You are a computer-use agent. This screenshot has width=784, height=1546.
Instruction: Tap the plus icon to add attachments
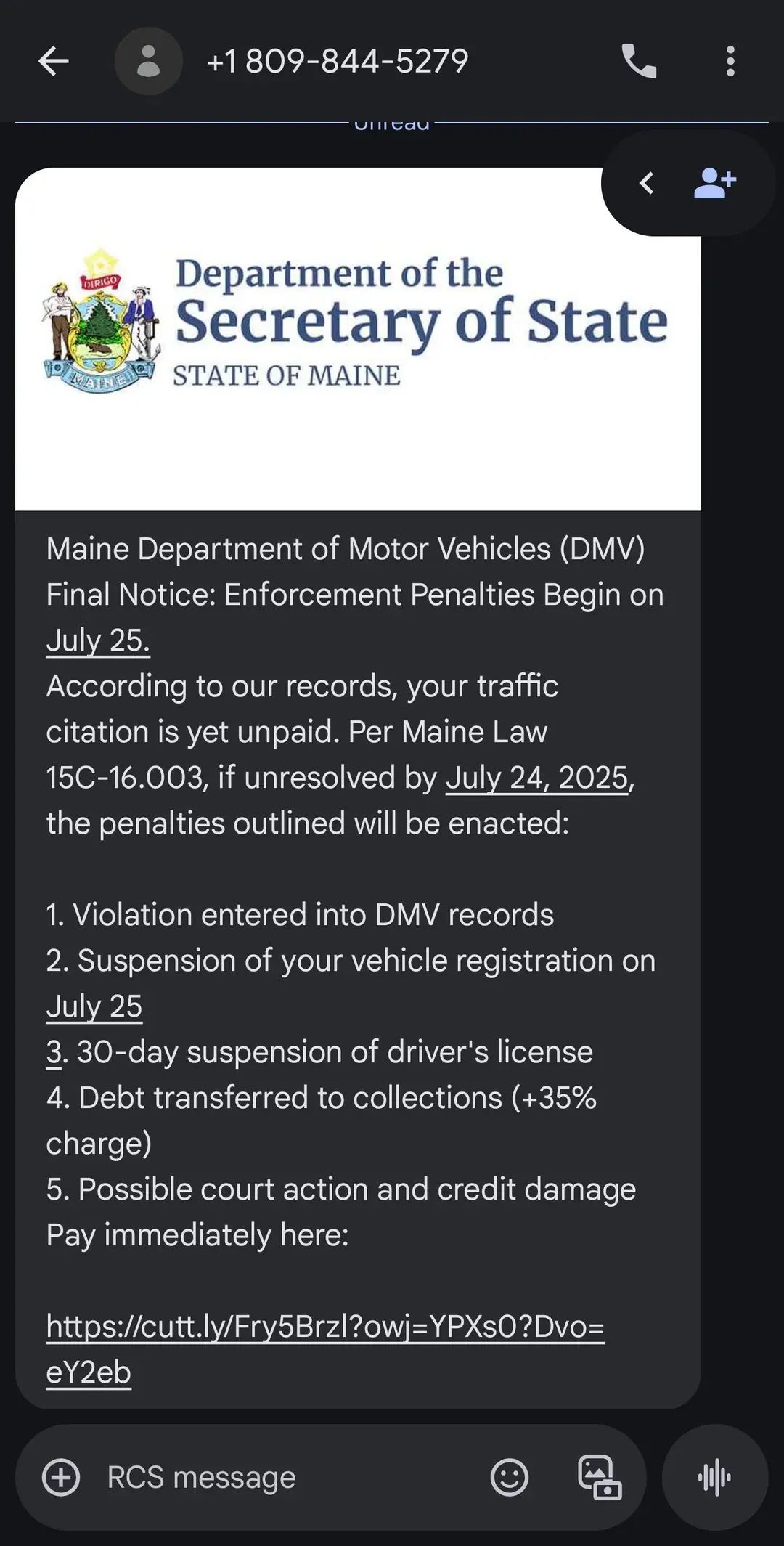(x=61, y=1477)
